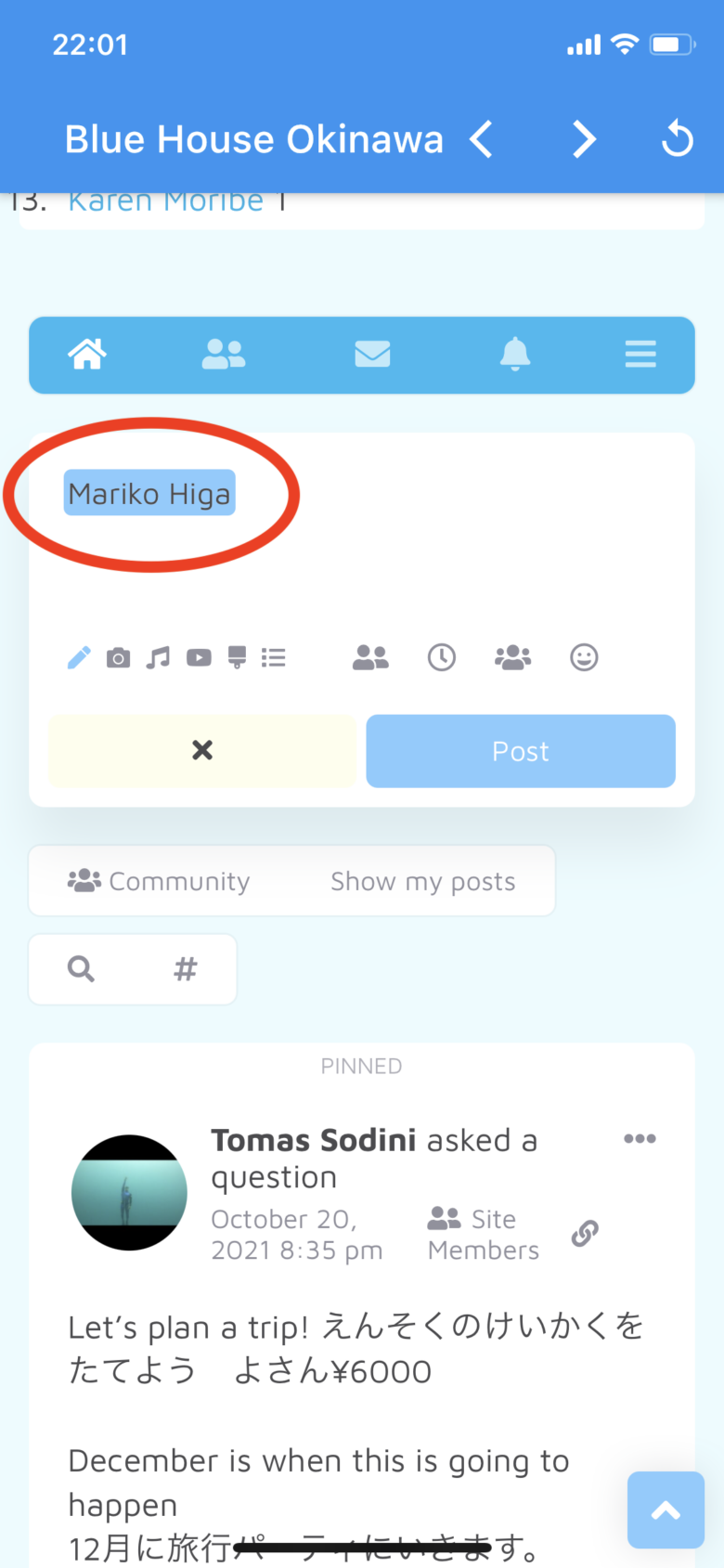This screenshot has height=1568, width=724.
Task: Add a video with the video icon
Action: [x=199, y=658]
